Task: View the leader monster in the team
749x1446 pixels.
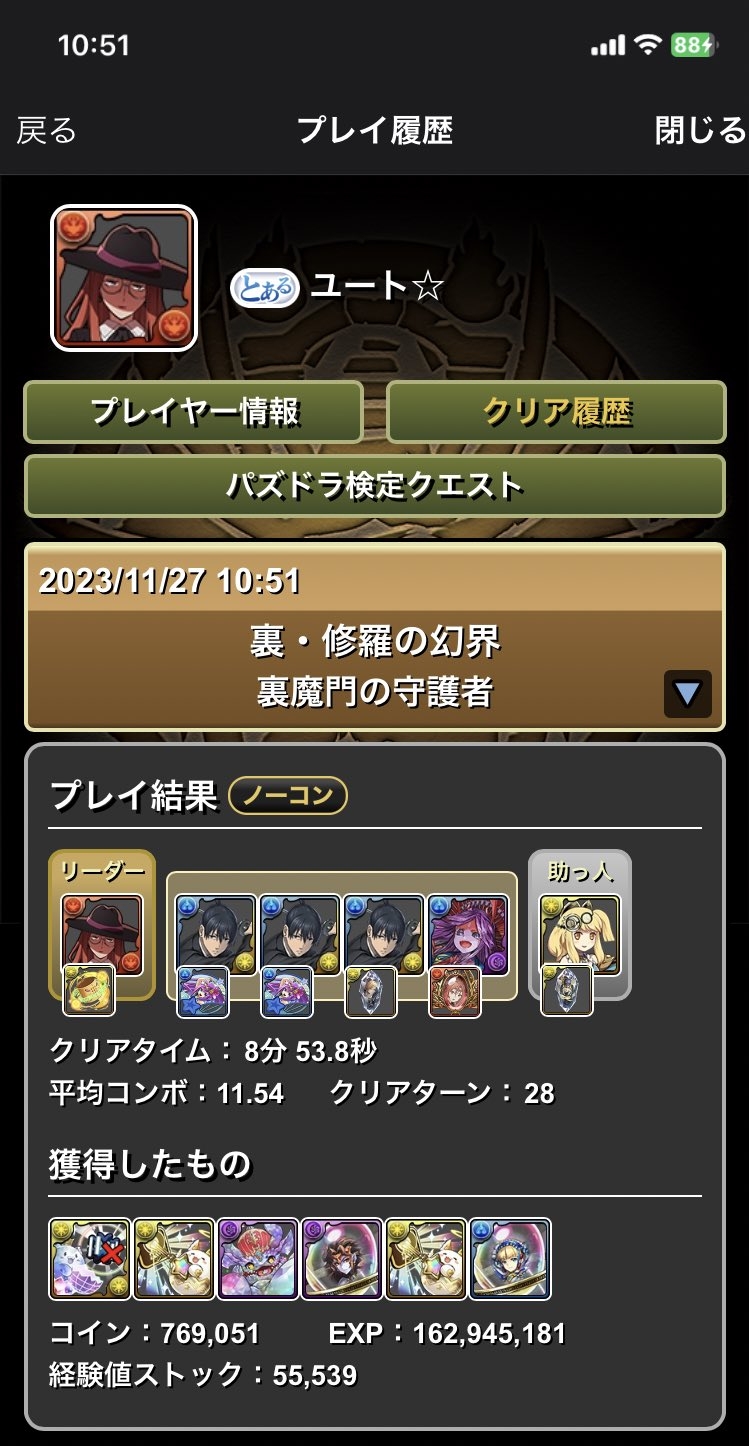Action: tap(102, 935)
